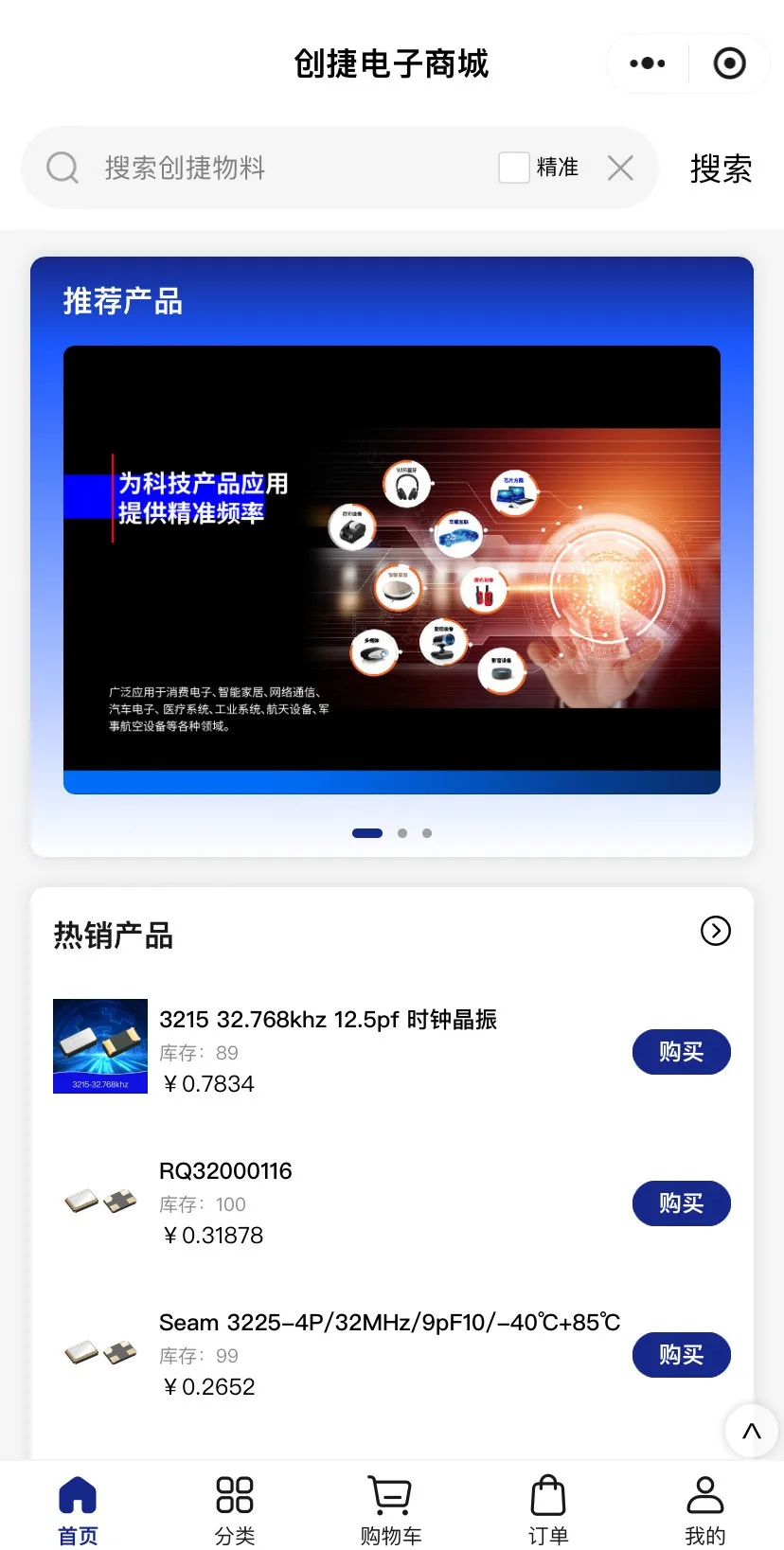View more 热销产品 via the arrow icon
Image resolution: width=784 pixels, height=1550 pixels.
[x=716, y=931]
